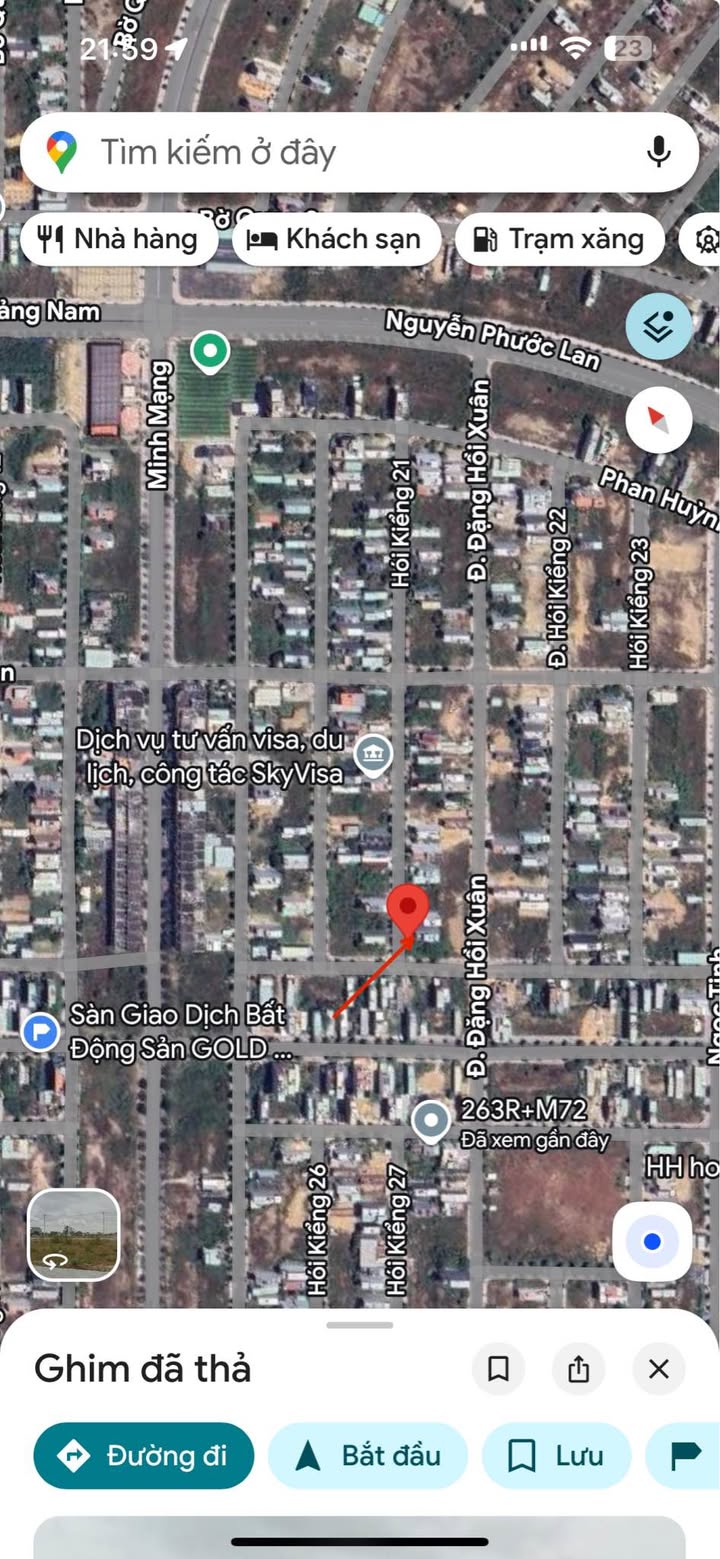Screen dimensions: 720x1559
Task: Reset orientation with the compass button
Action: 659,420
